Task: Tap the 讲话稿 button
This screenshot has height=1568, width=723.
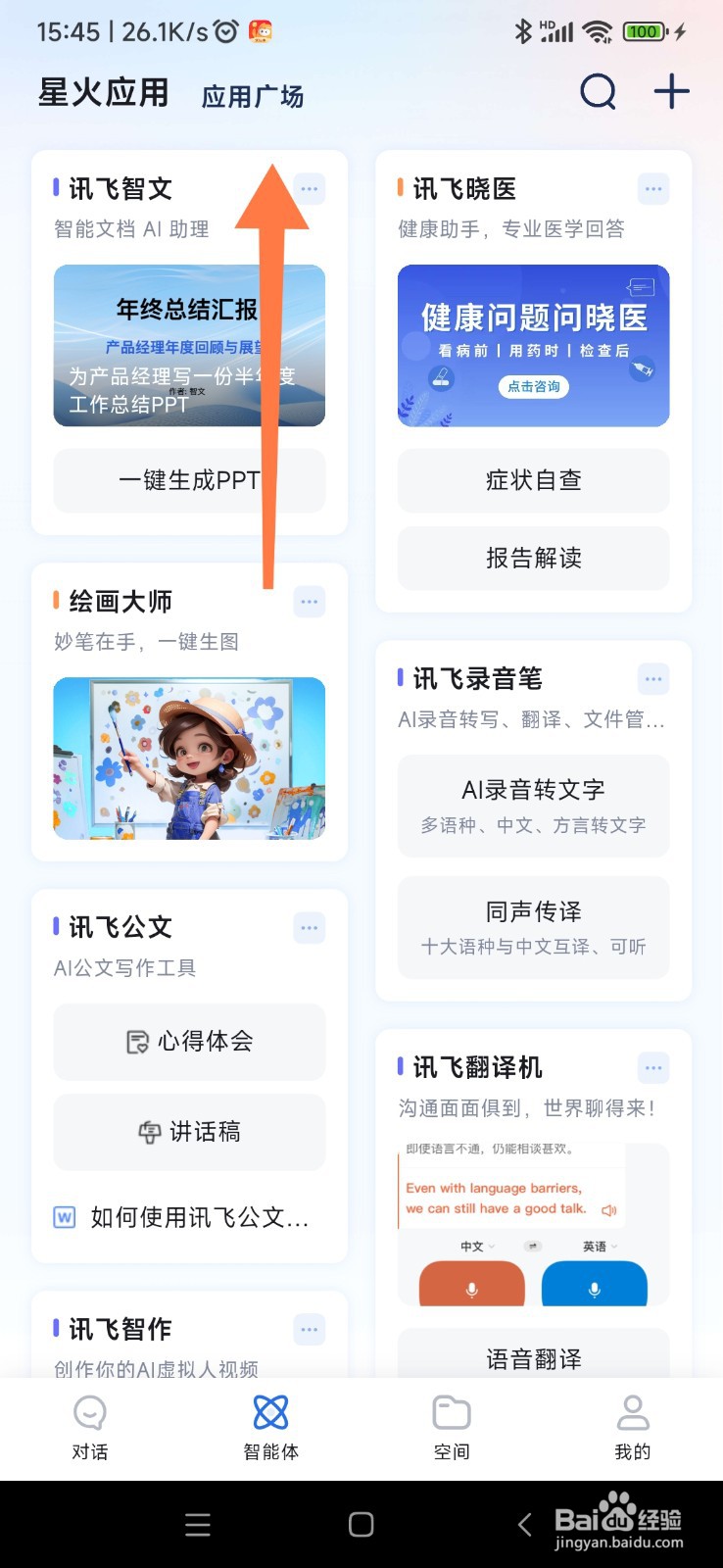Action: coord(189,1132)
